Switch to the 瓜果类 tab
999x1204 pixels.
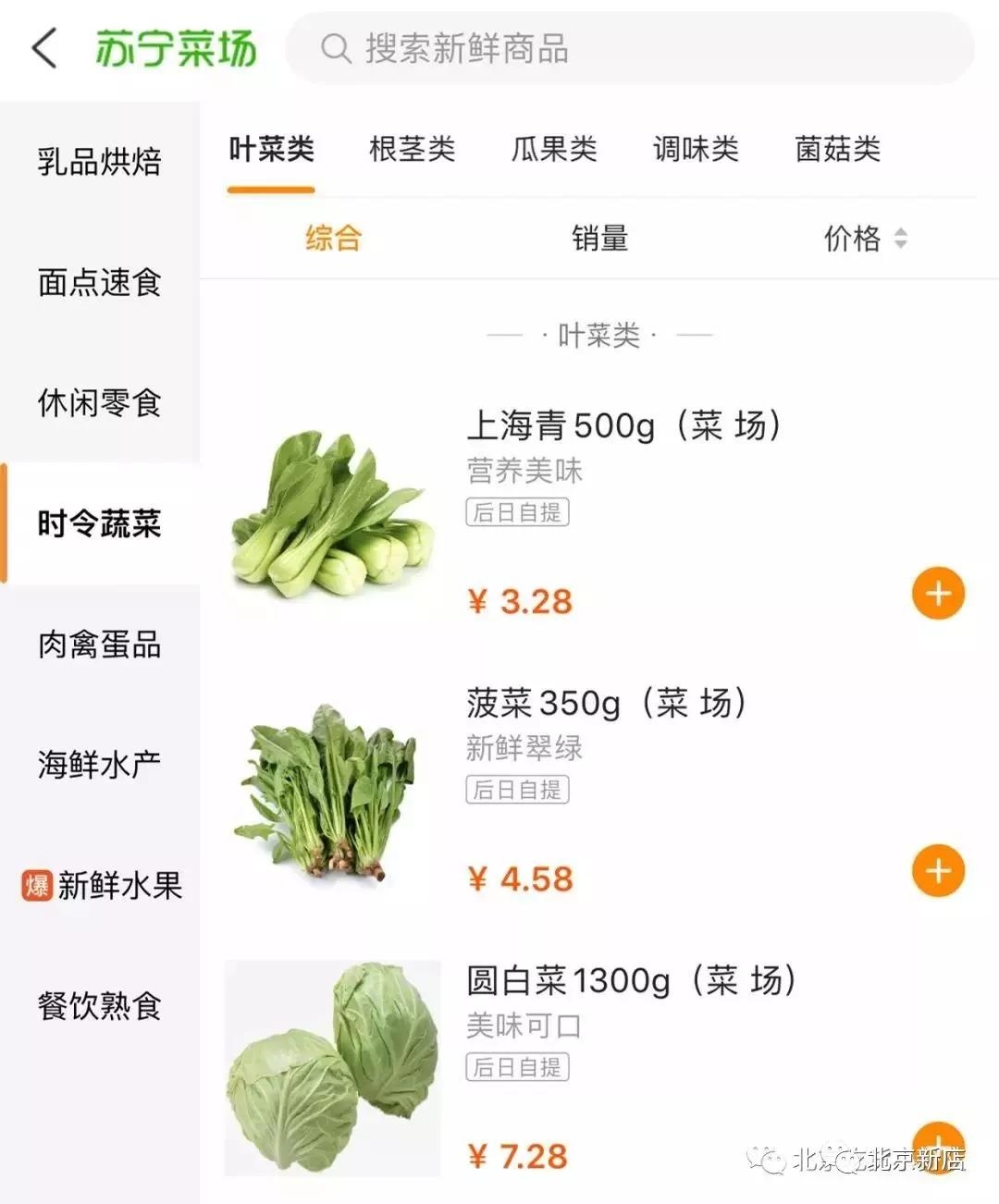click(x=554, y=149)
